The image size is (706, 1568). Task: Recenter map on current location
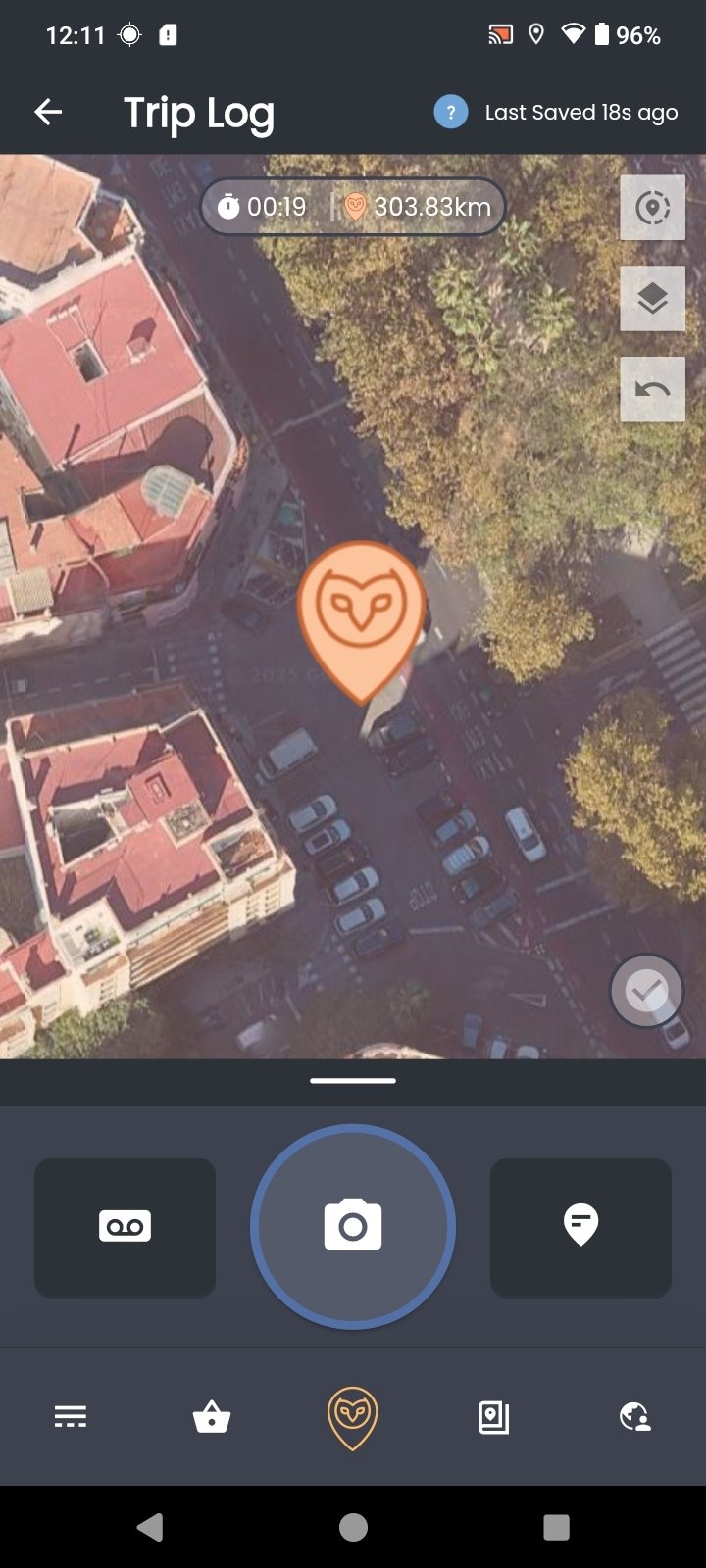(652, 208)
